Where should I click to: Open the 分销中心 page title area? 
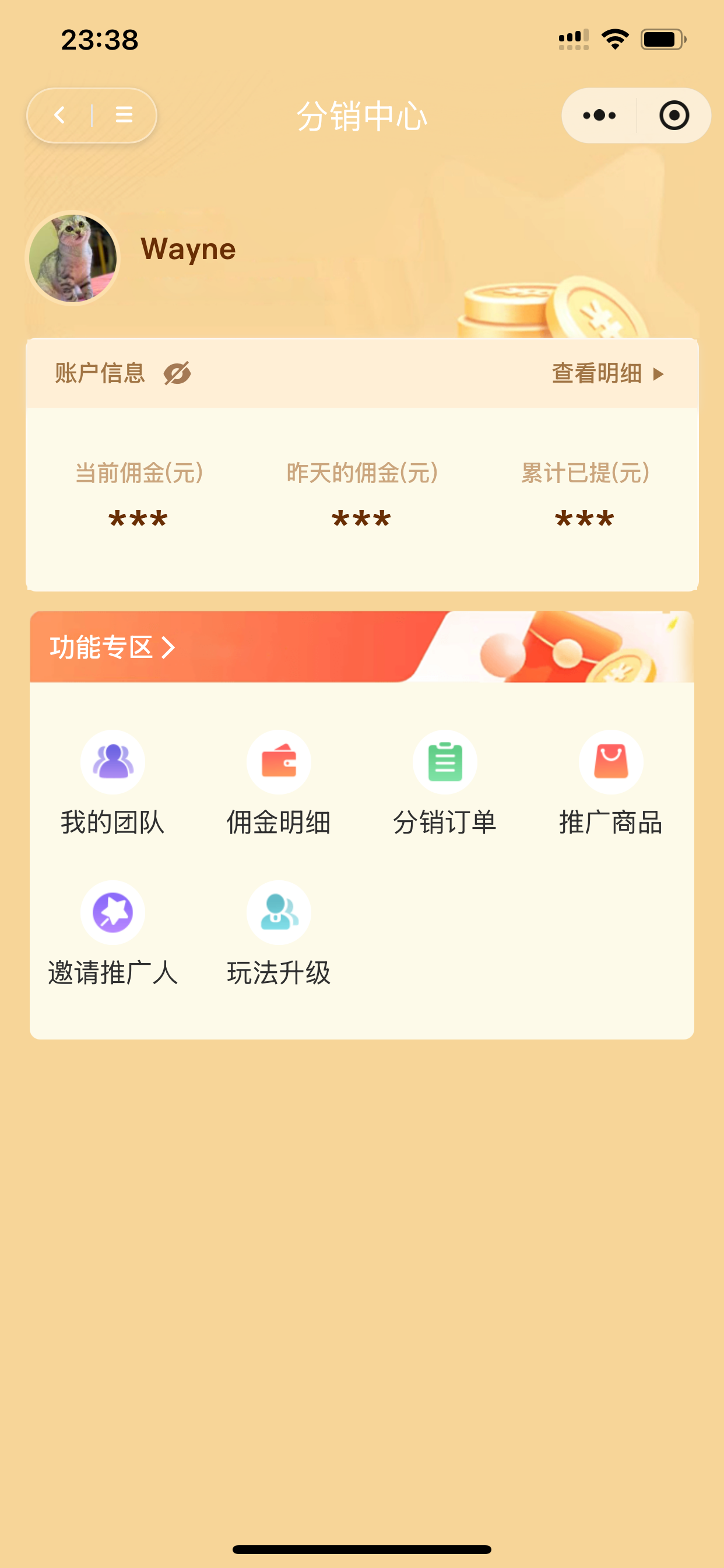point(362,116)
